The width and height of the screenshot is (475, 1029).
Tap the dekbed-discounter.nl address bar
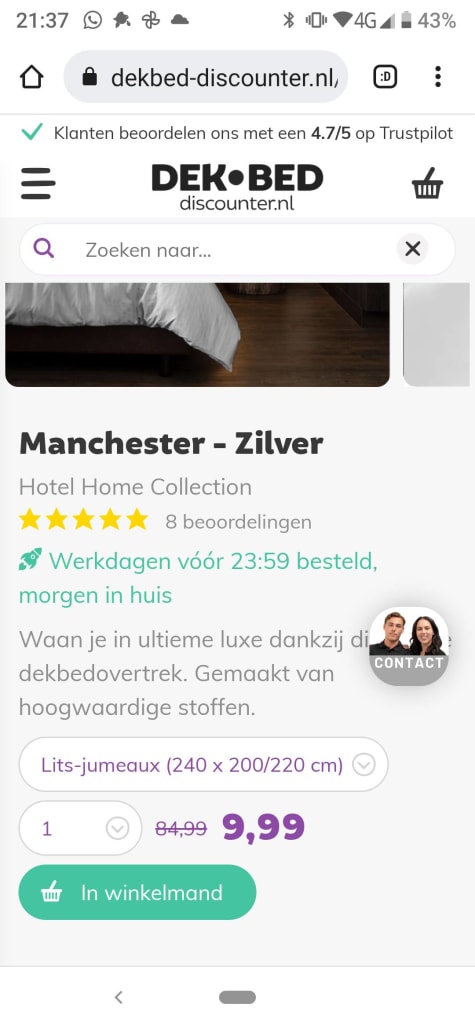tap(205, 77)
